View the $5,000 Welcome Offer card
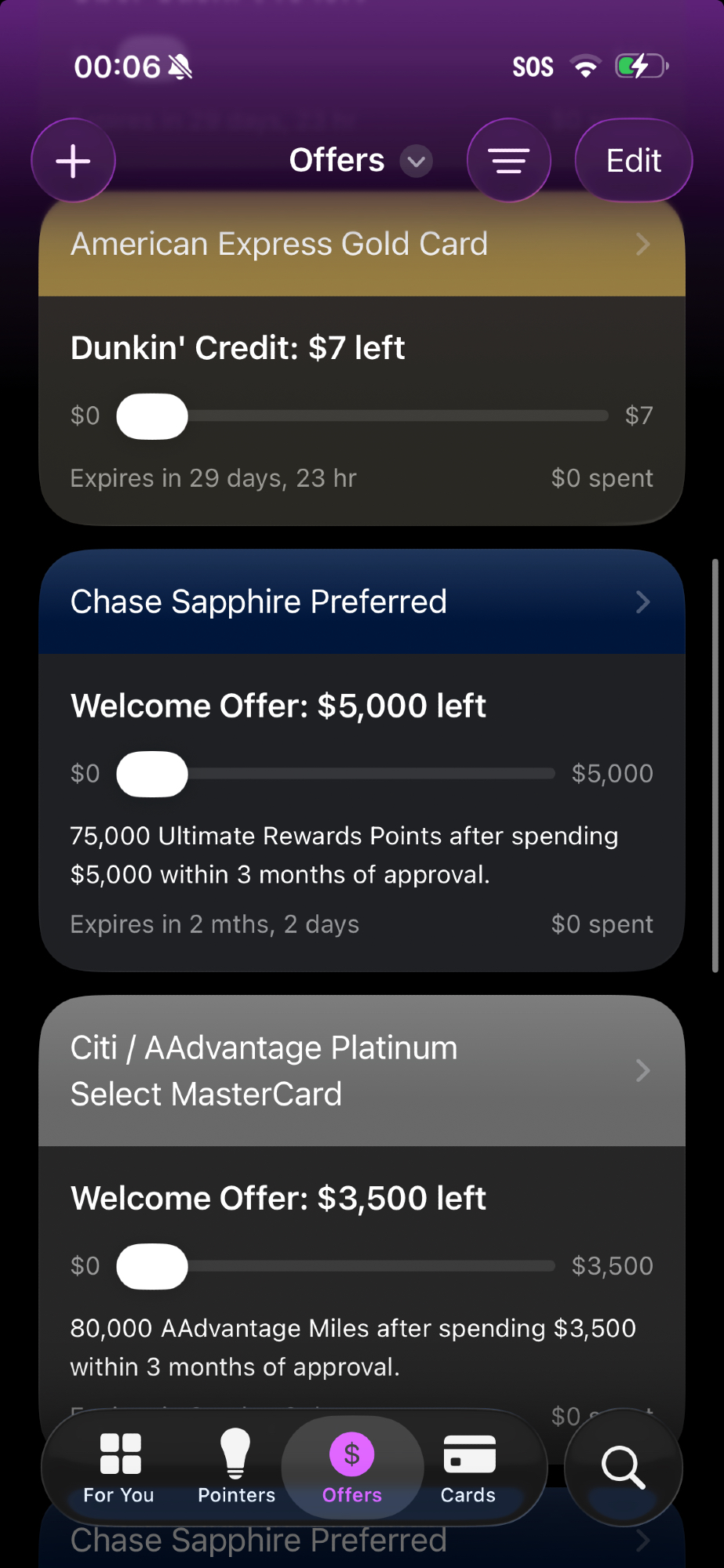Screen dimensions: 724x1568 (x=362, y=811)
